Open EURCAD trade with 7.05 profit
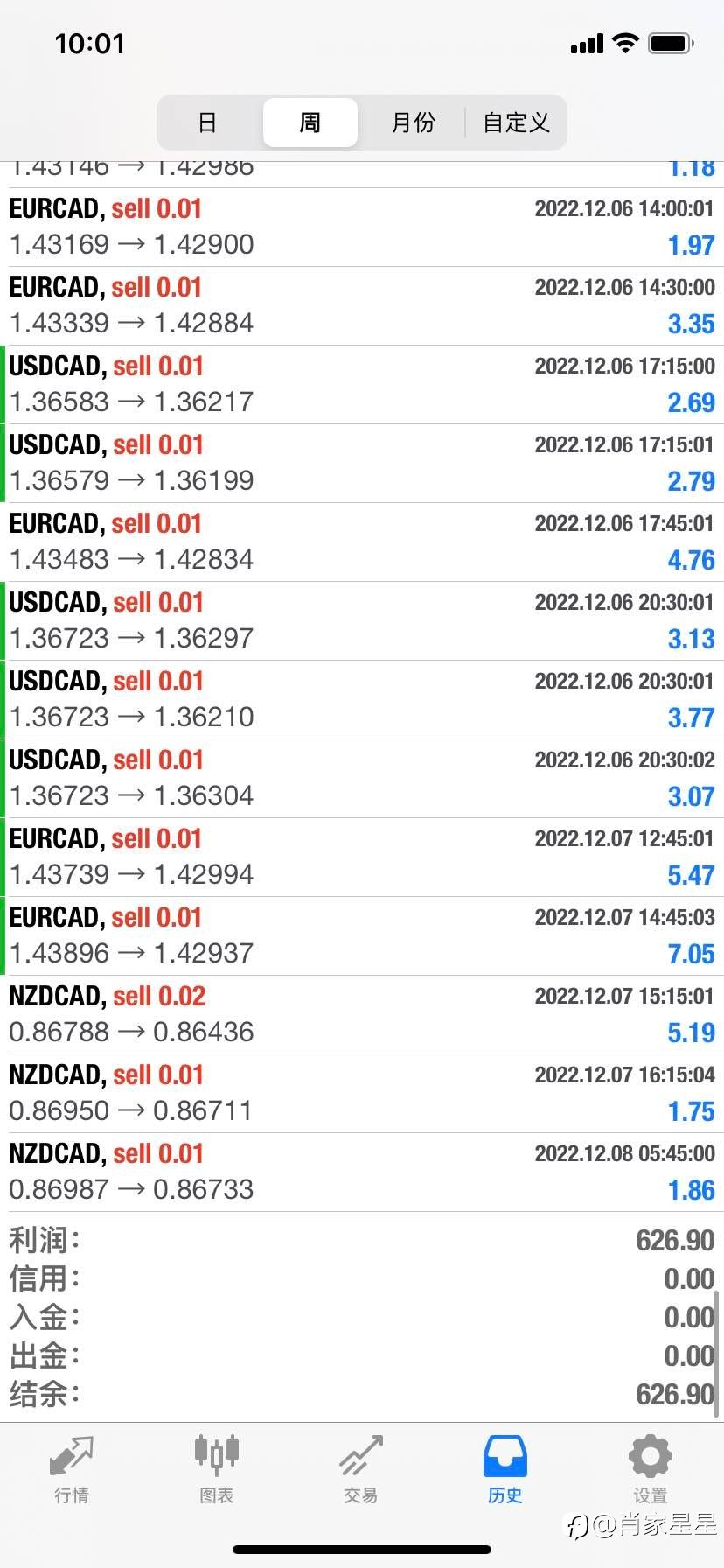The image size is (724, 1568). click(362, 936)
